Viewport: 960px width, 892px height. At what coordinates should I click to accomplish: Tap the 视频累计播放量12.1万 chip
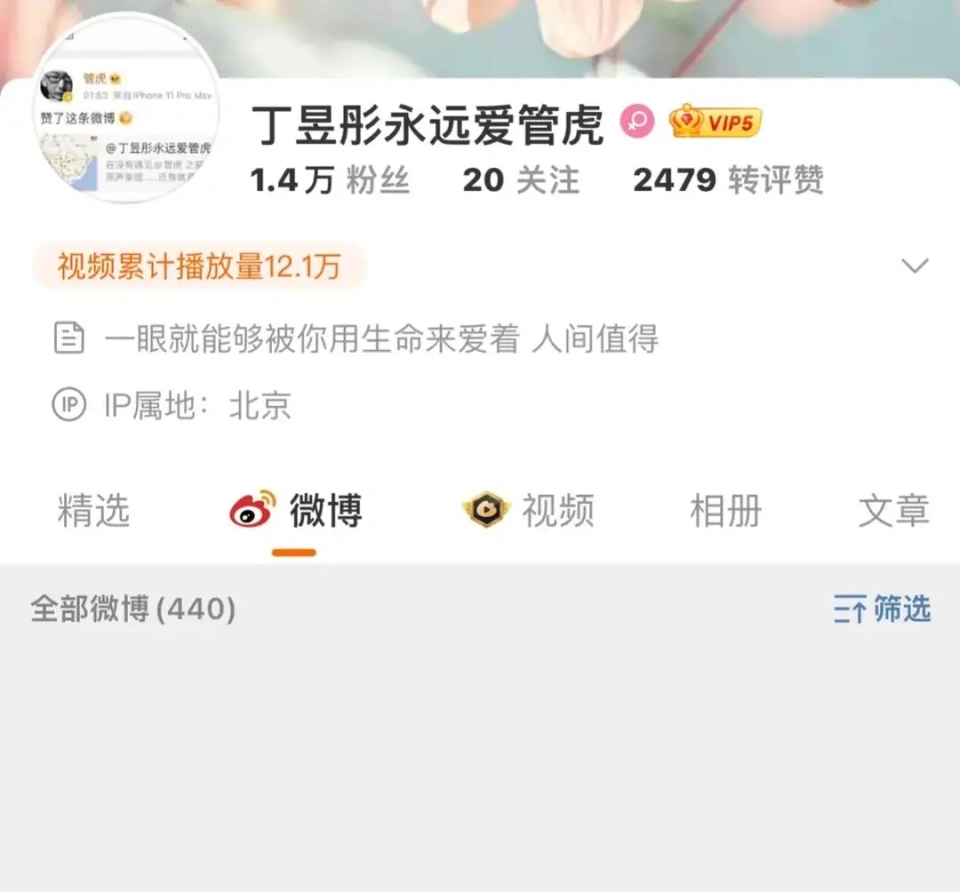[199, 266]
